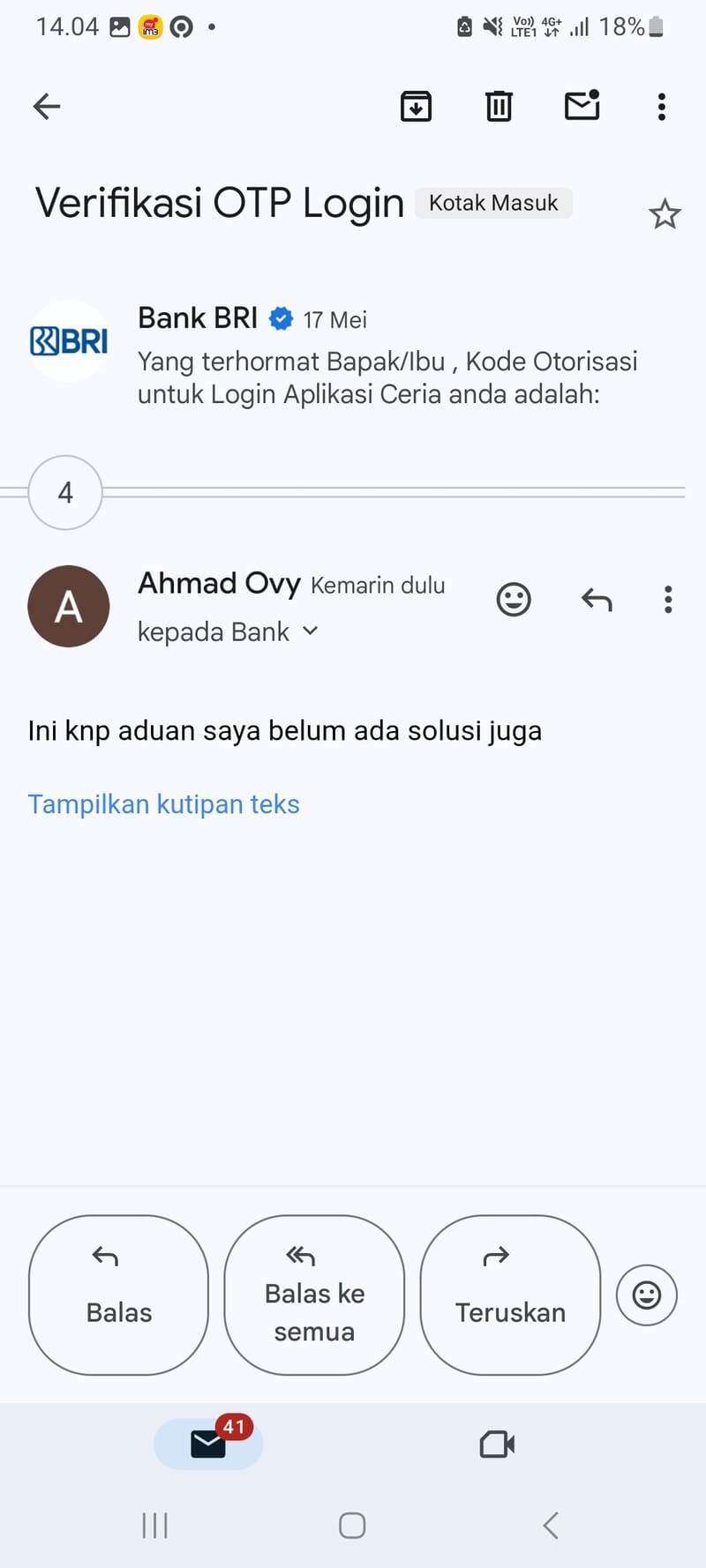Viewport: 706px width, 1568px height.
Task: Open the top overflow menu
Action: [x=661, y=107]
